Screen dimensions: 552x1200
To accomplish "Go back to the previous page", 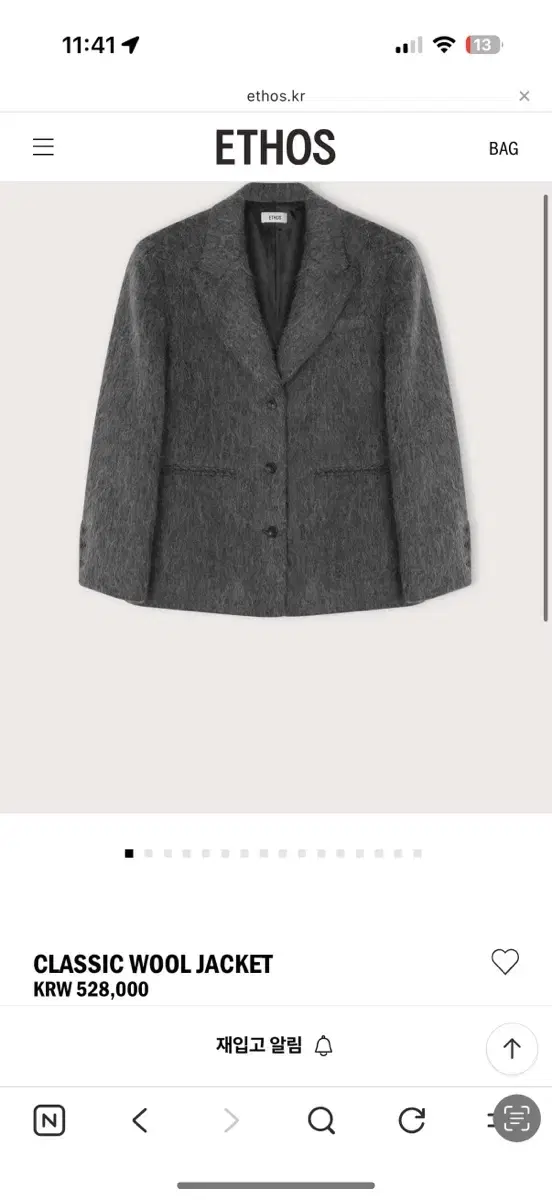I will pos(140,1120).
